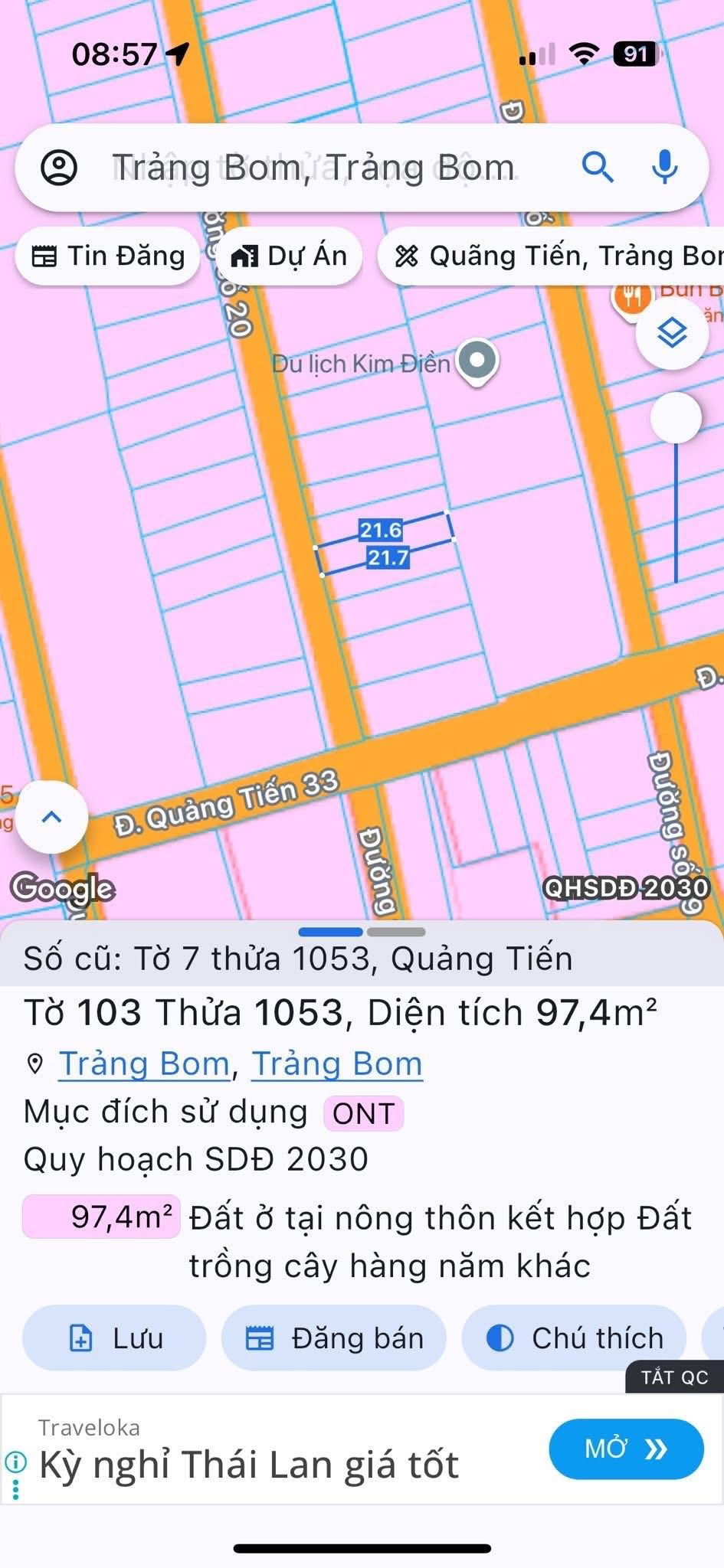Image resolution: width=724 pixels, height=1568 pixels.
Task: Click the zoom slider handle
Action: pos(677,418)
